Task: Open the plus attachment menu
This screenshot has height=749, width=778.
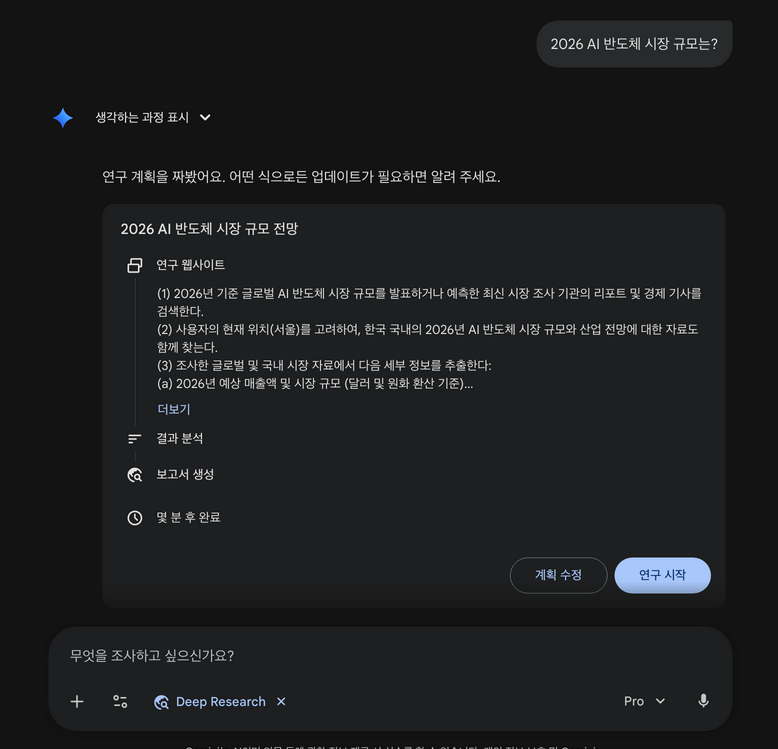Action: click(77, 701)
